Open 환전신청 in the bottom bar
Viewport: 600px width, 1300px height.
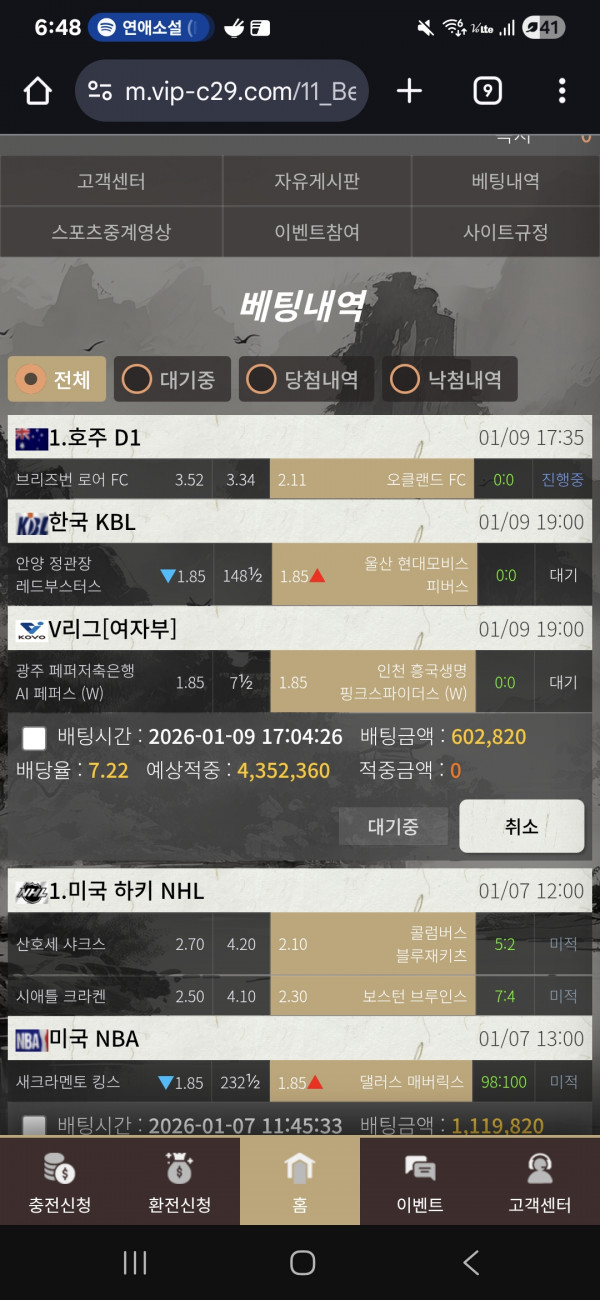click(x=179, y=1181)
